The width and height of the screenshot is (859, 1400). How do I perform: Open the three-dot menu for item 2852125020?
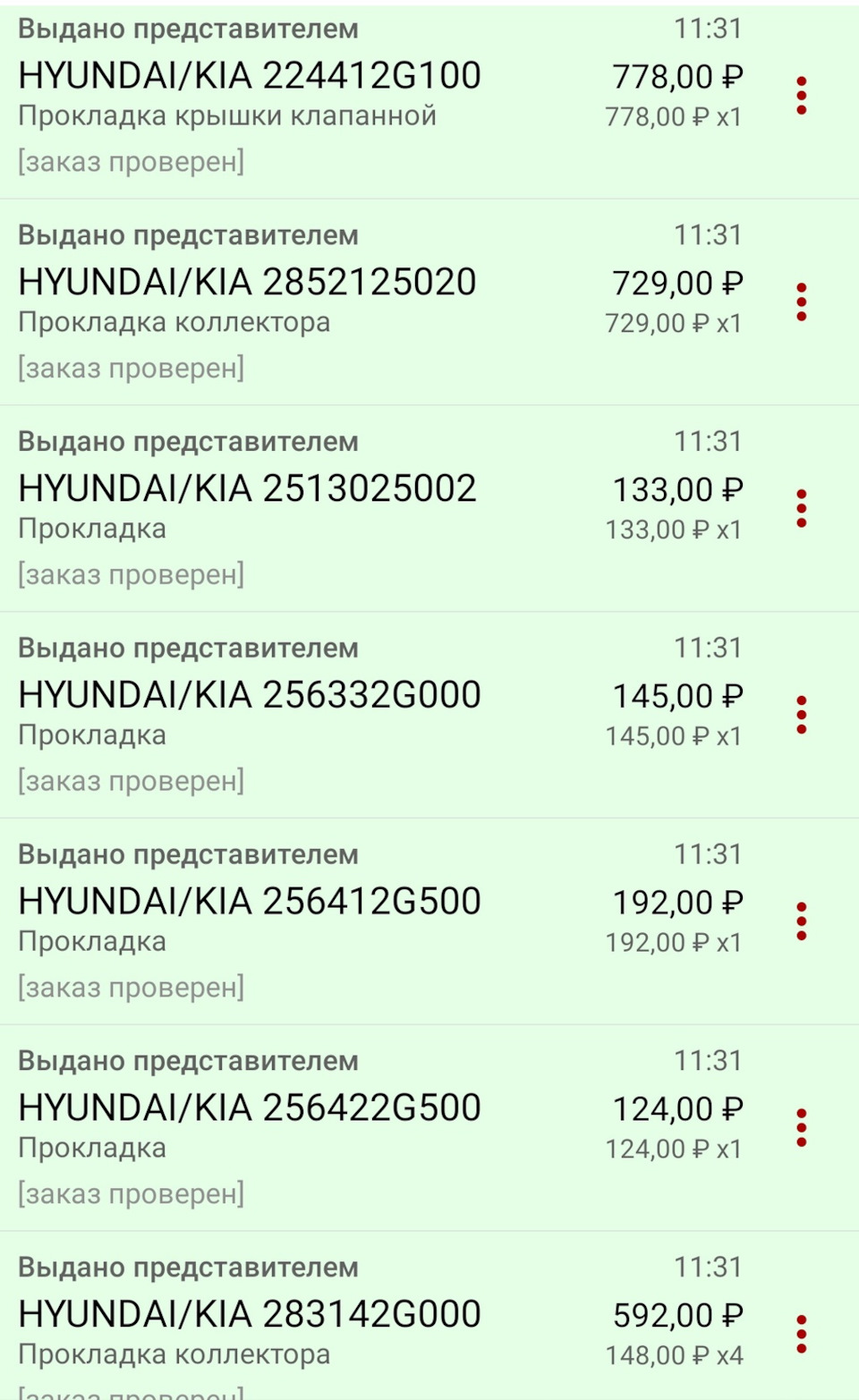(801, 300)
